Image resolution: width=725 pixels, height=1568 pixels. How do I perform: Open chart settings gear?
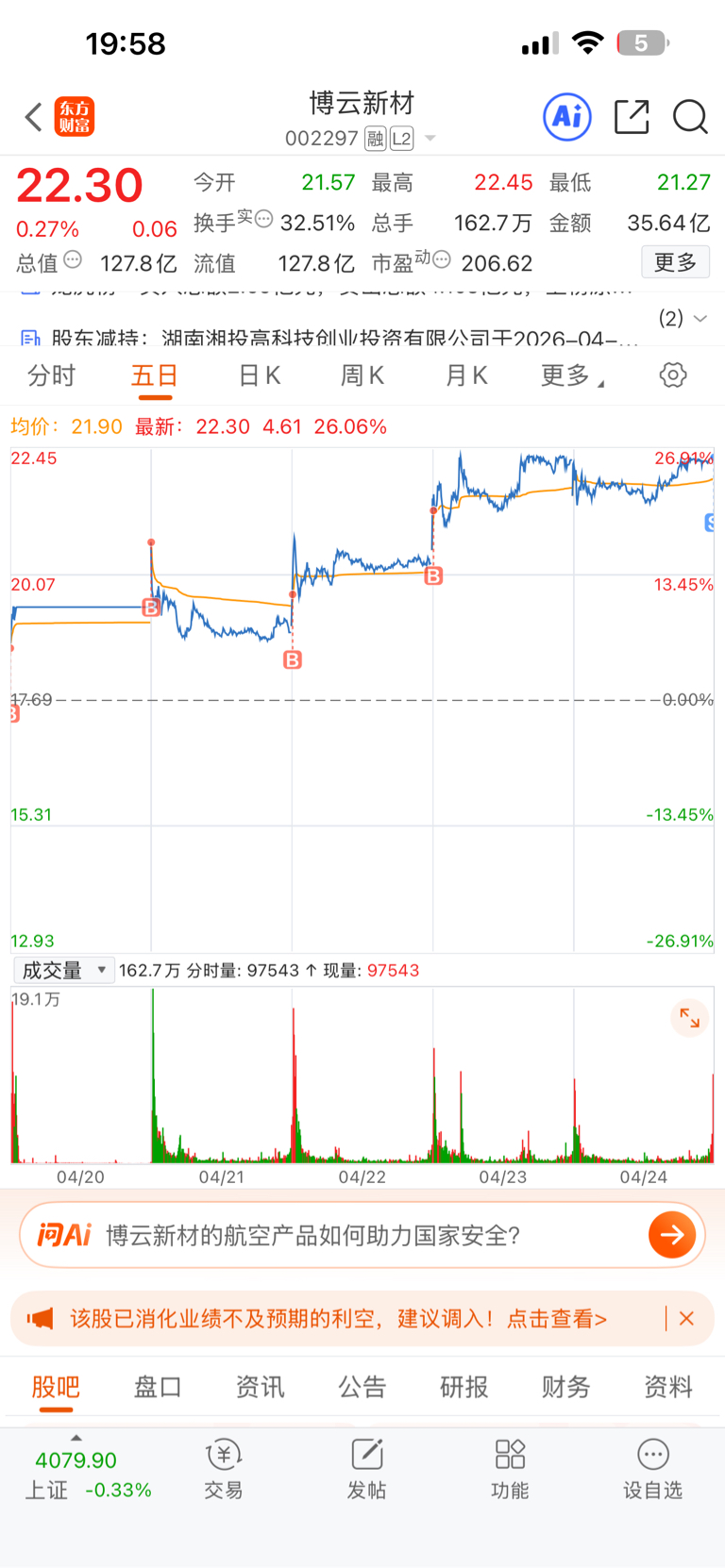(x=673, y=375)
